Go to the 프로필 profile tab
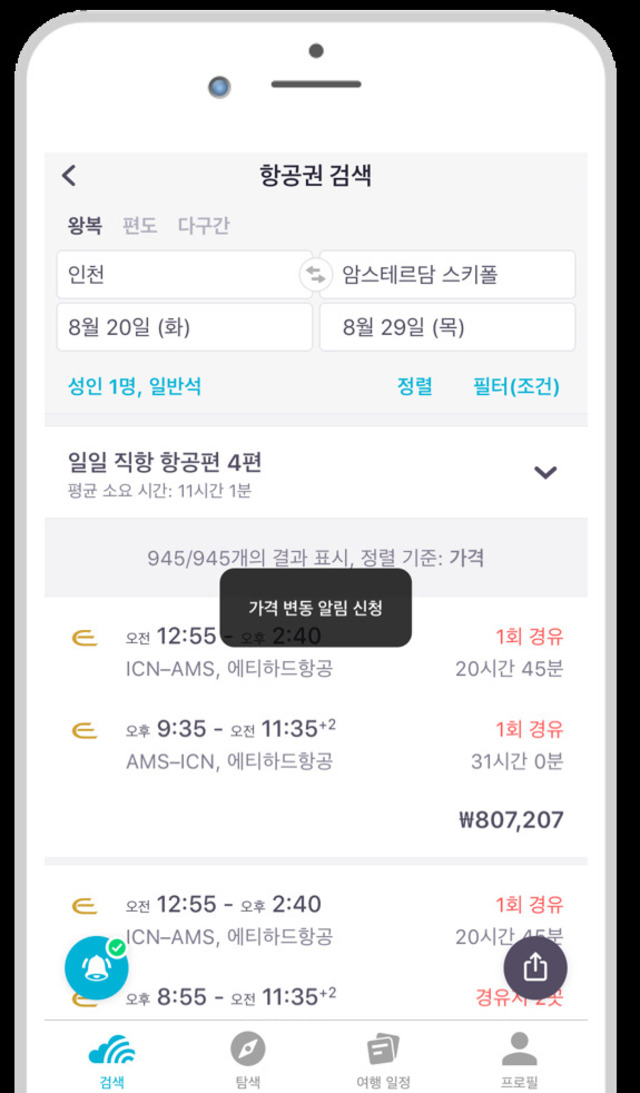 [x=519, y=1059]
